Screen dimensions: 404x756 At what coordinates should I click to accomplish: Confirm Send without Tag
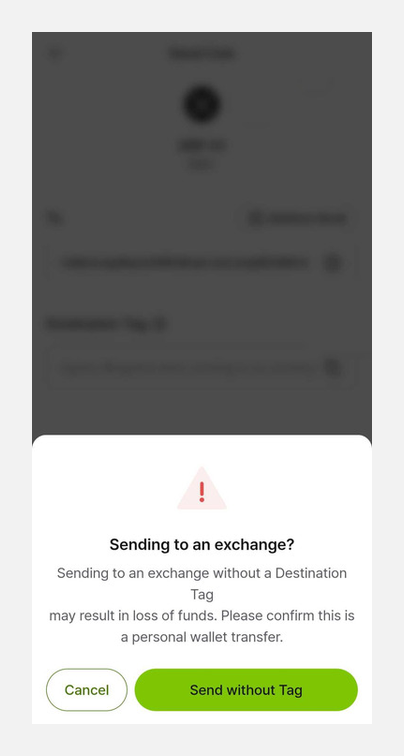coord(246,689)
